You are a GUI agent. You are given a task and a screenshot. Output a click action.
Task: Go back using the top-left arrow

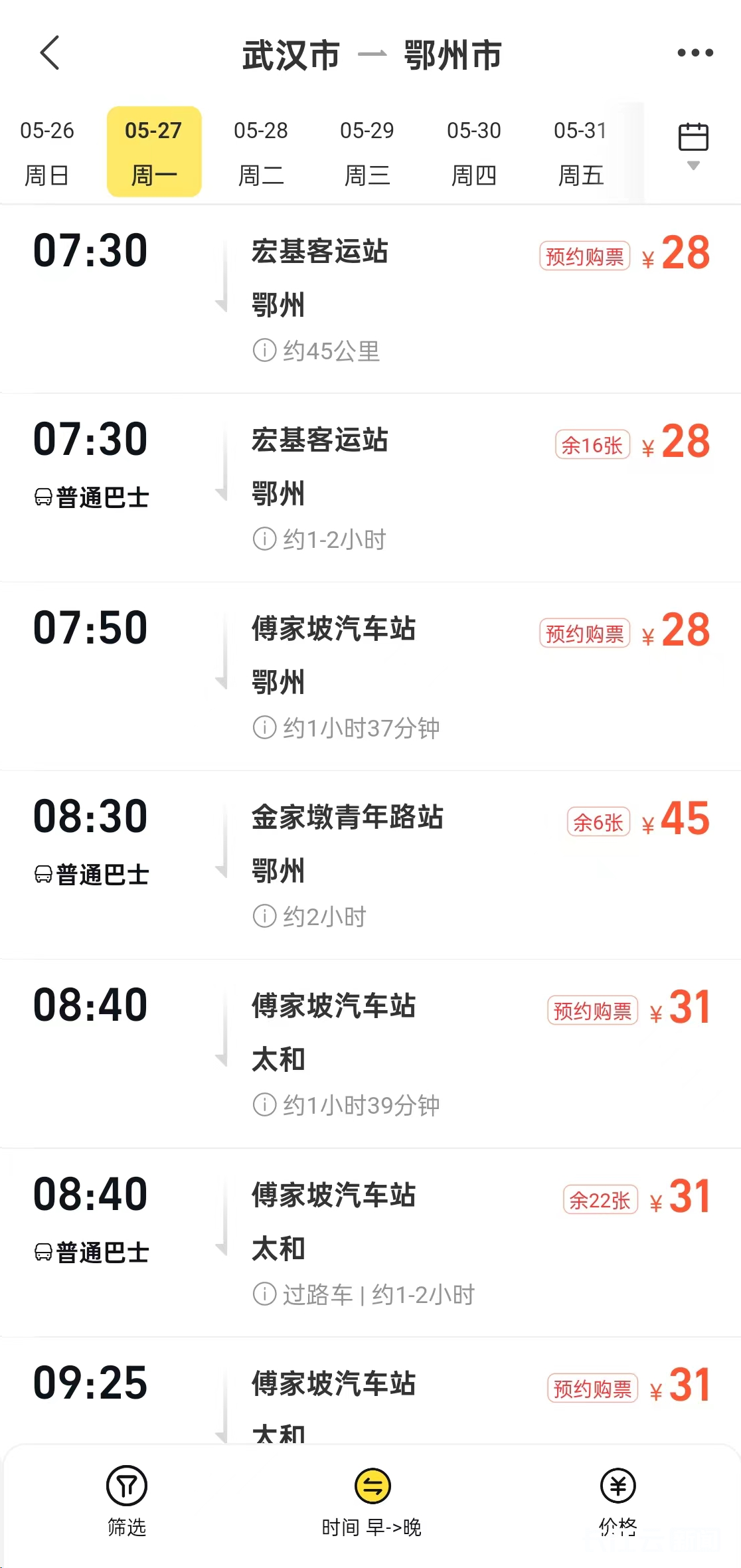click(x=50, y=53)
